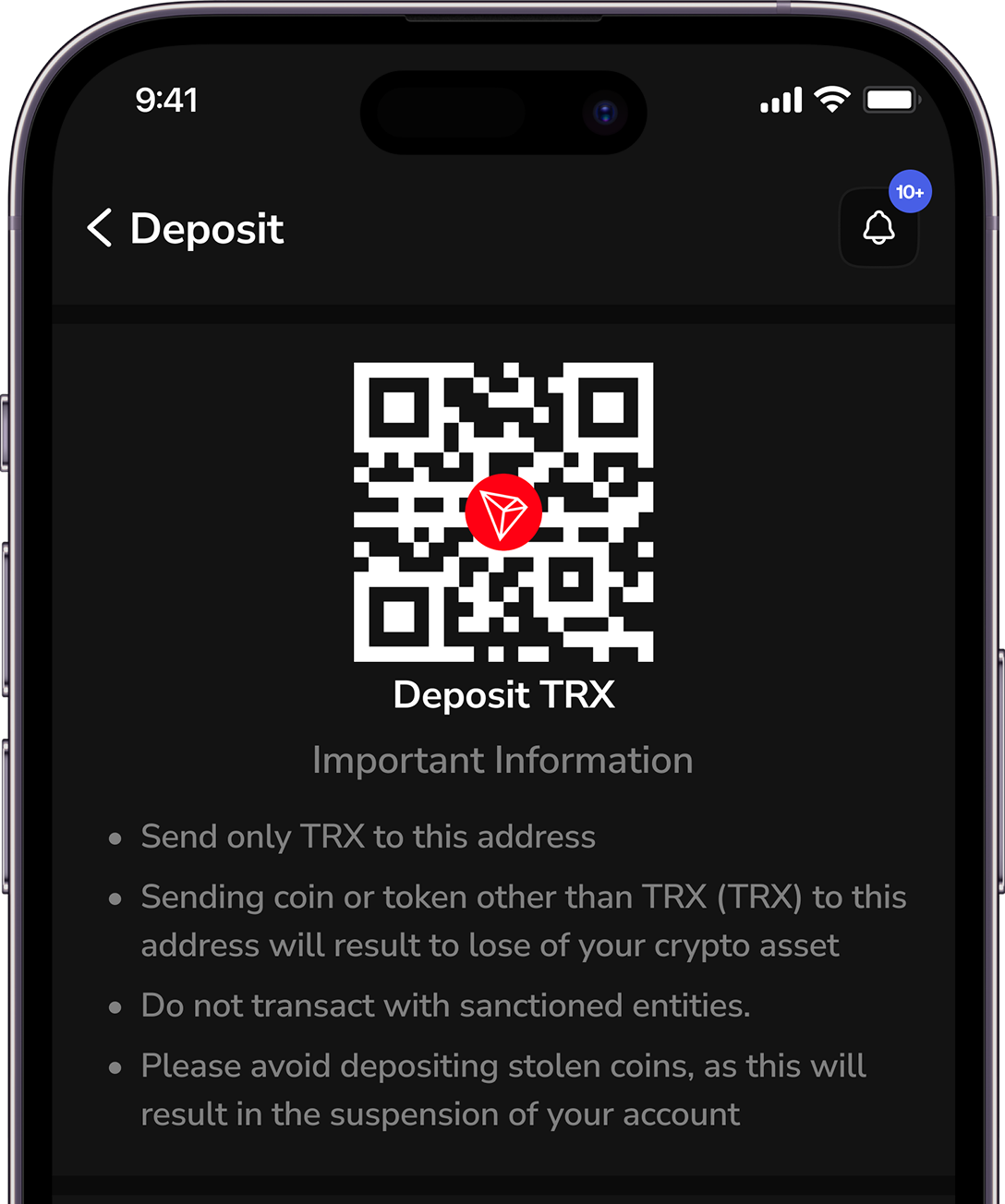
Task: Click the 10+ notification badge
Action: point(909,191)
